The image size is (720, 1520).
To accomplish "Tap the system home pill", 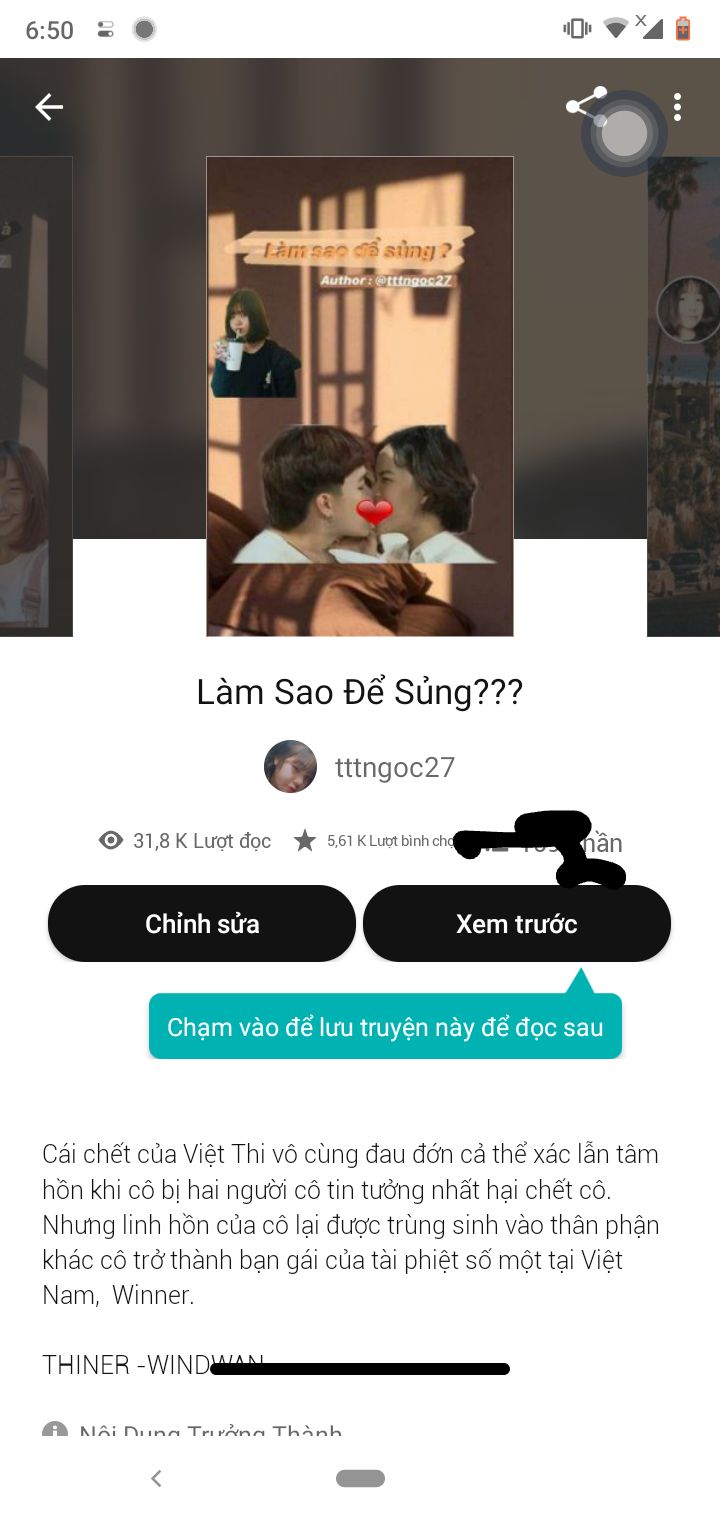I will tap(360, 1478).
